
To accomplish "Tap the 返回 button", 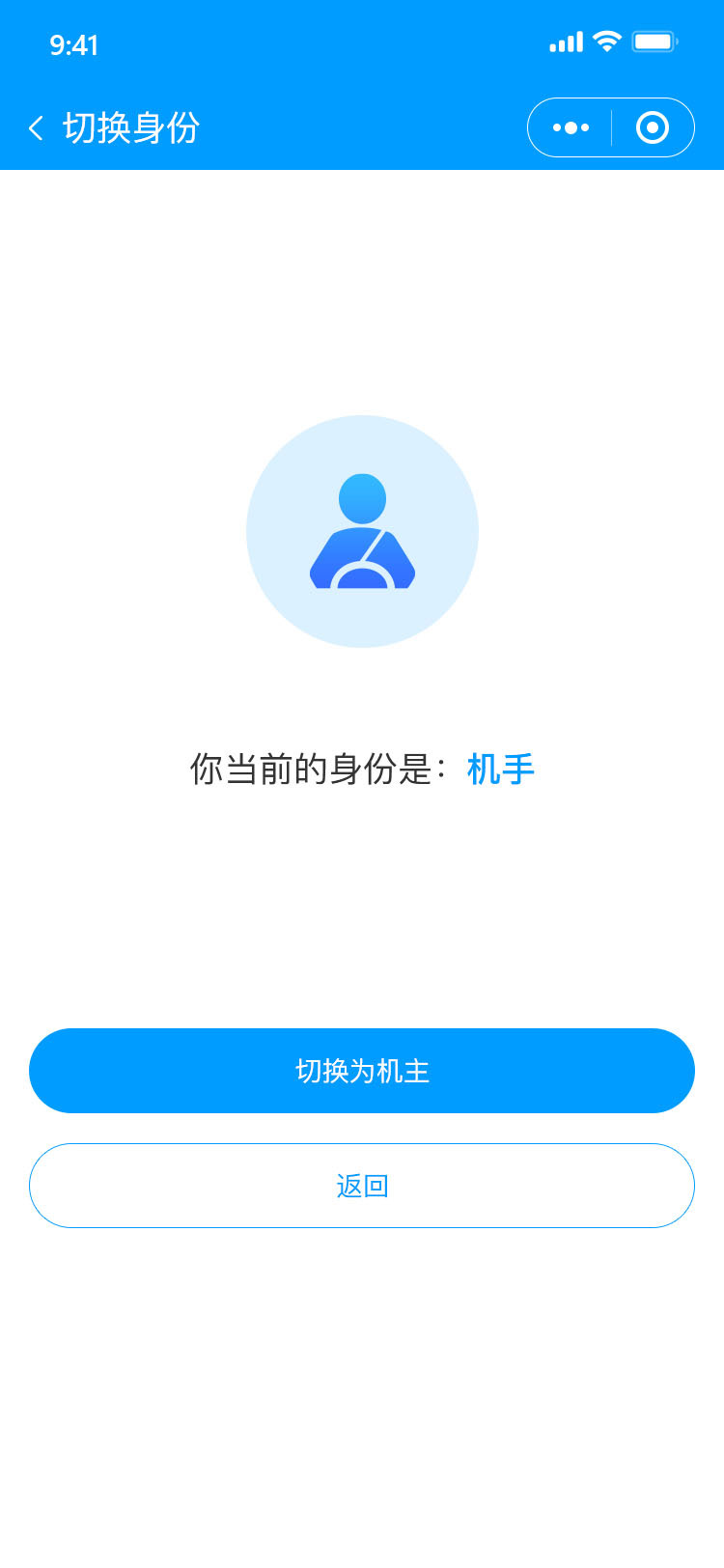I will pyautogui.click(x=362, y=1186).
